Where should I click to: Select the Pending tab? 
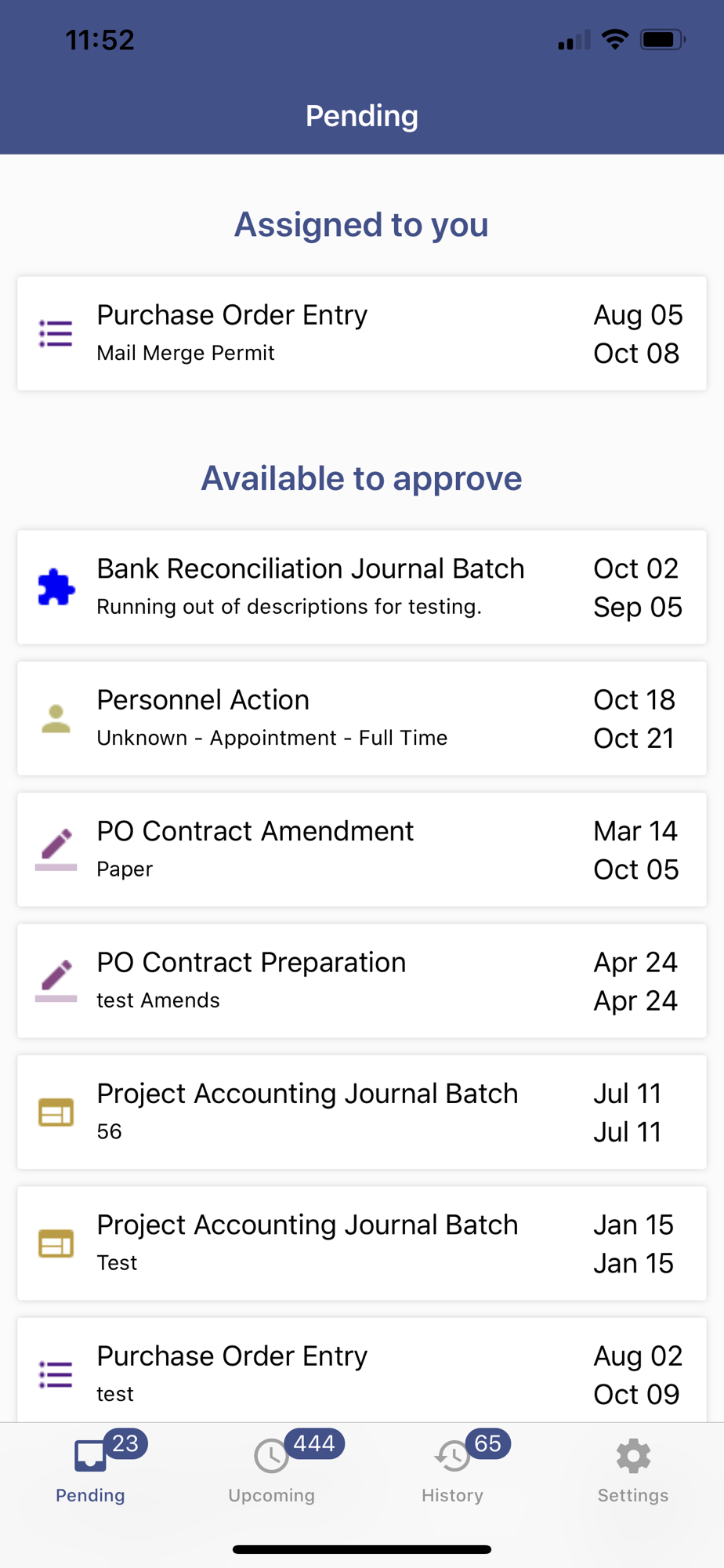pyautogui.click(x=91, y=1468)
